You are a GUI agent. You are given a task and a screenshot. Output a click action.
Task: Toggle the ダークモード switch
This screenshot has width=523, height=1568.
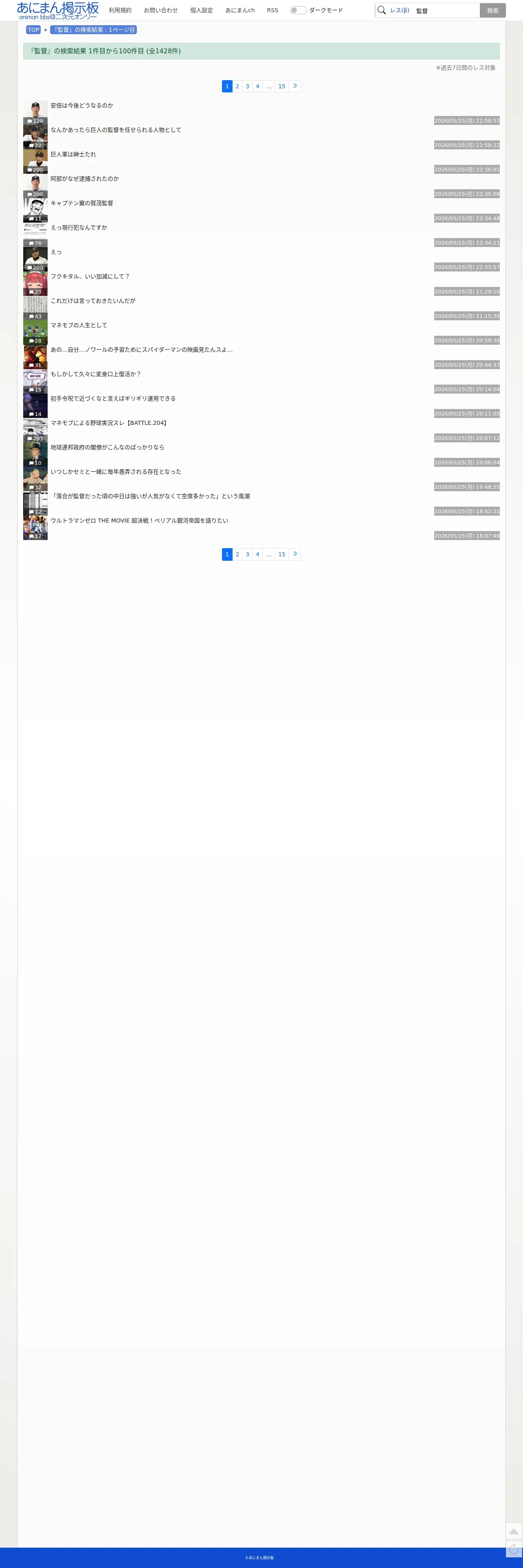click(x=298, y=10)
